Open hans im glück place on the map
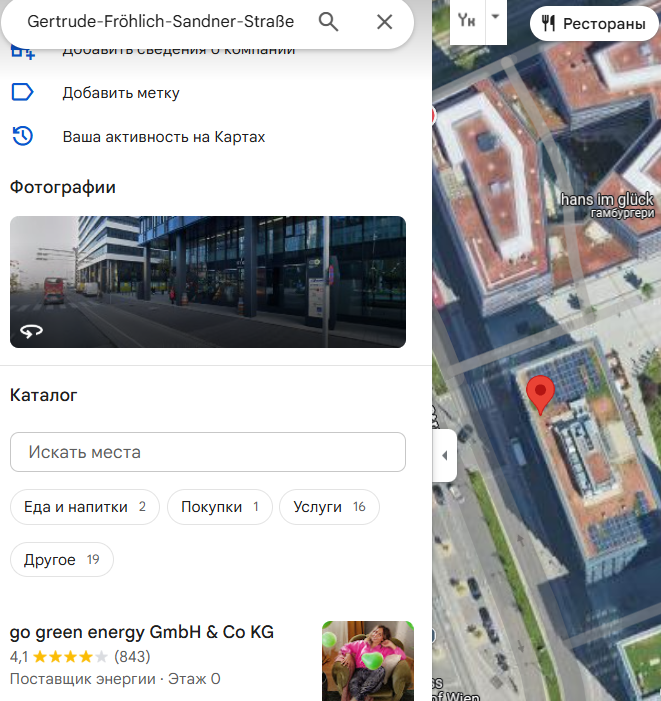Image resolution: width=661 pixels, height=701 pixels. click(607, 201)
